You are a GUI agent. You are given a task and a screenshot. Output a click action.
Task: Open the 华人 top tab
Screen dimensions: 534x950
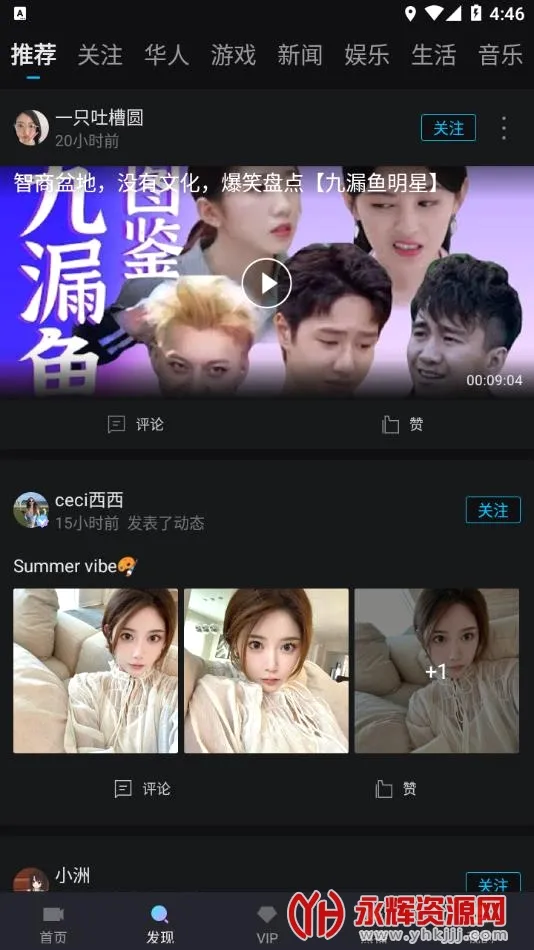click(167, 55)
